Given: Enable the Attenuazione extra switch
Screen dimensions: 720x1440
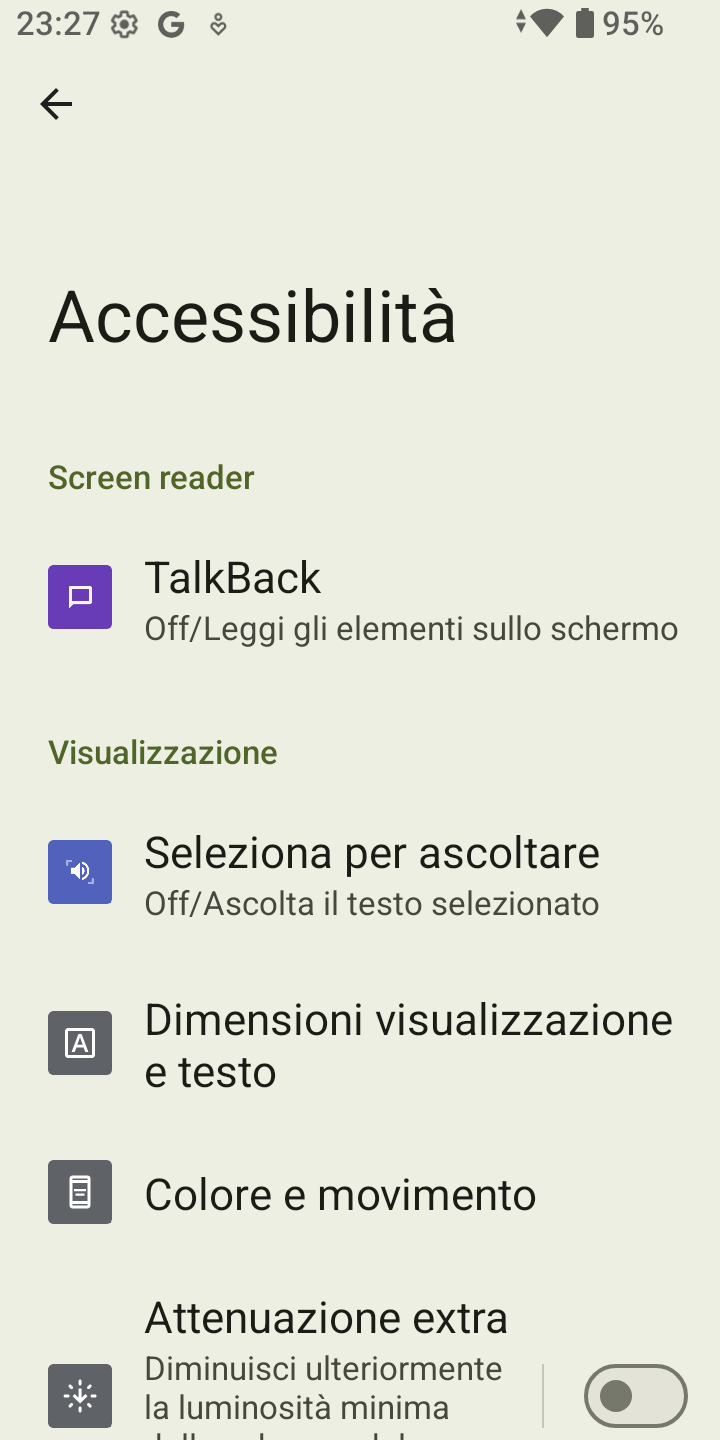Looking at the screenshot, I should (635, 1396).
